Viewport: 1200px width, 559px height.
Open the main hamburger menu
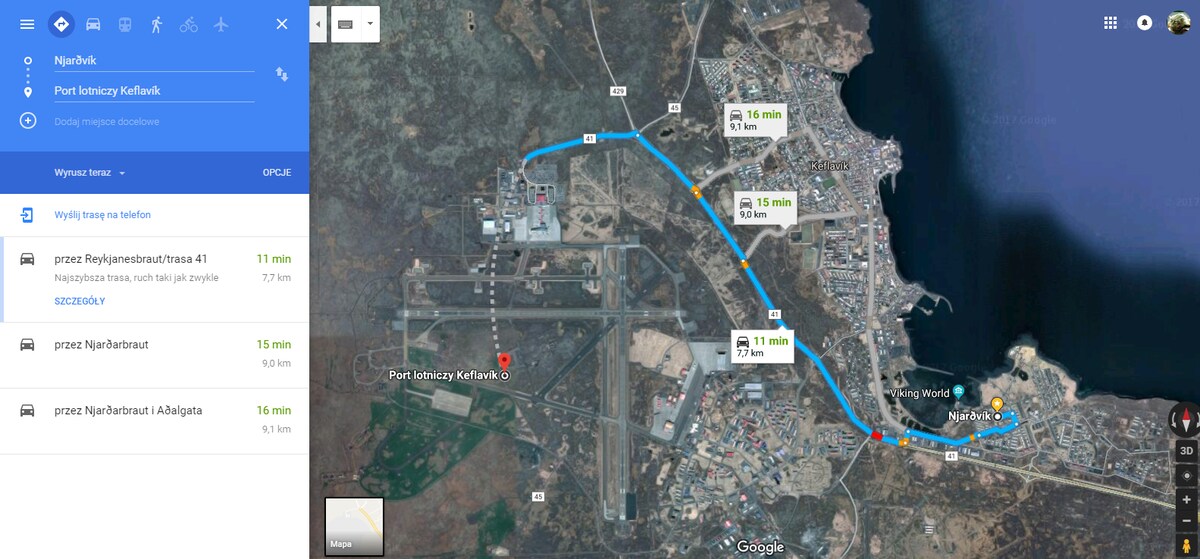27,24
